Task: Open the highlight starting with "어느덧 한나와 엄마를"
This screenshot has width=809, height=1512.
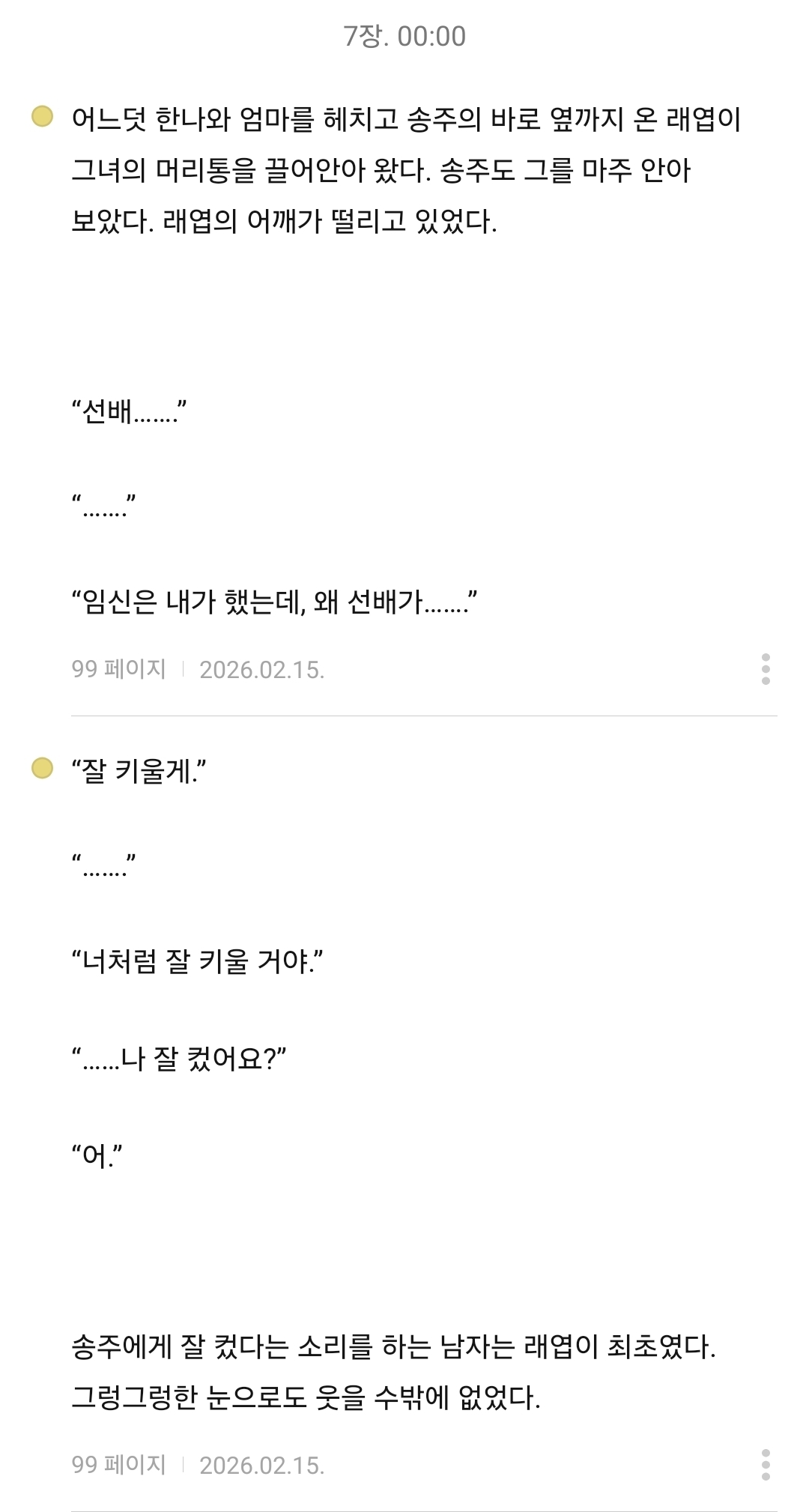Action: point(406,360)
